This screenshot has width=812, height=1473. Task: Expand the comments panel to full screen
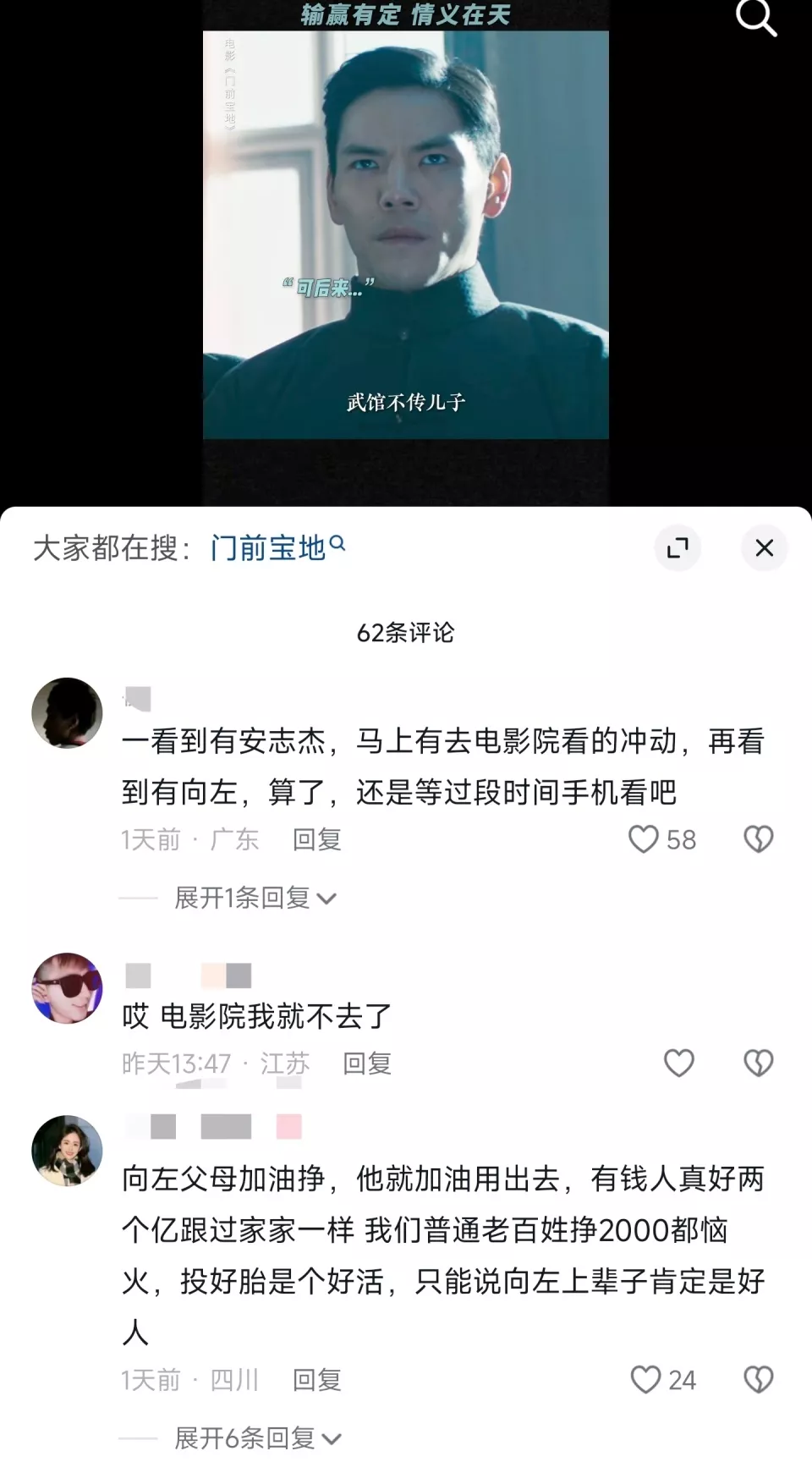point(678,548)
